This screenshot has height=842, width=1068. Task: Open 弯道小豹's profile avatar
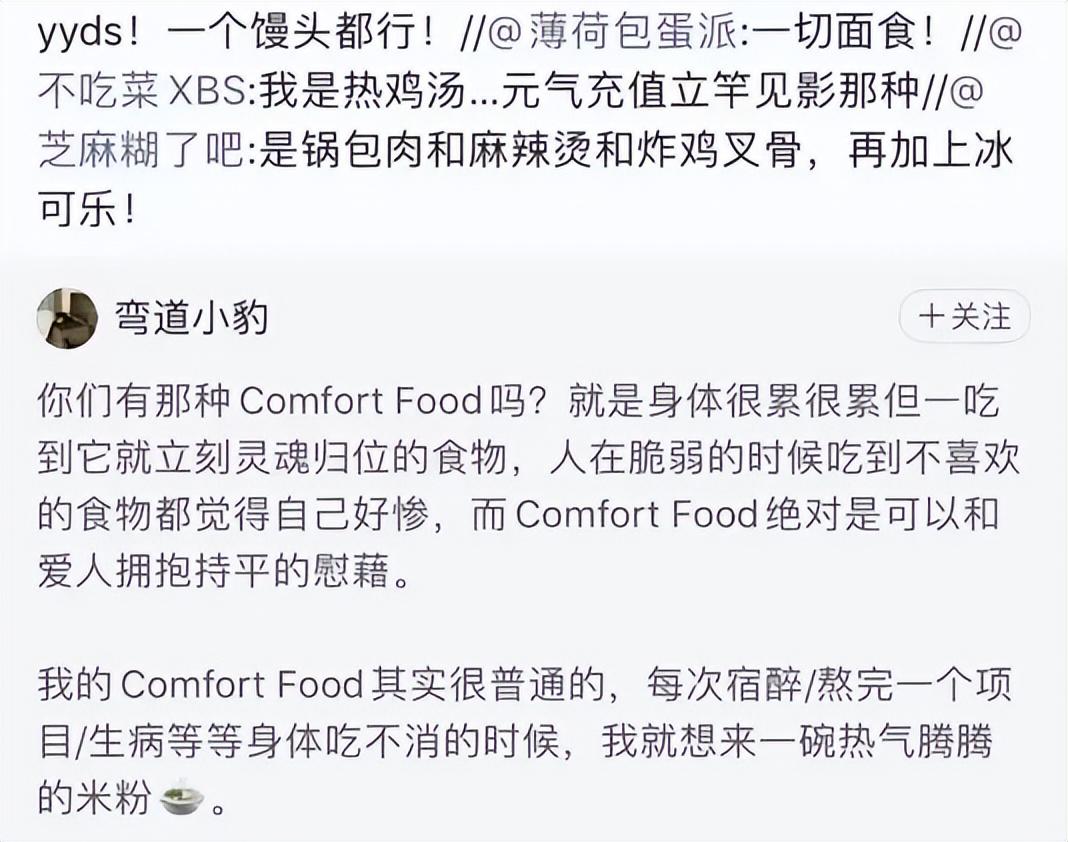tap(67, 319)
